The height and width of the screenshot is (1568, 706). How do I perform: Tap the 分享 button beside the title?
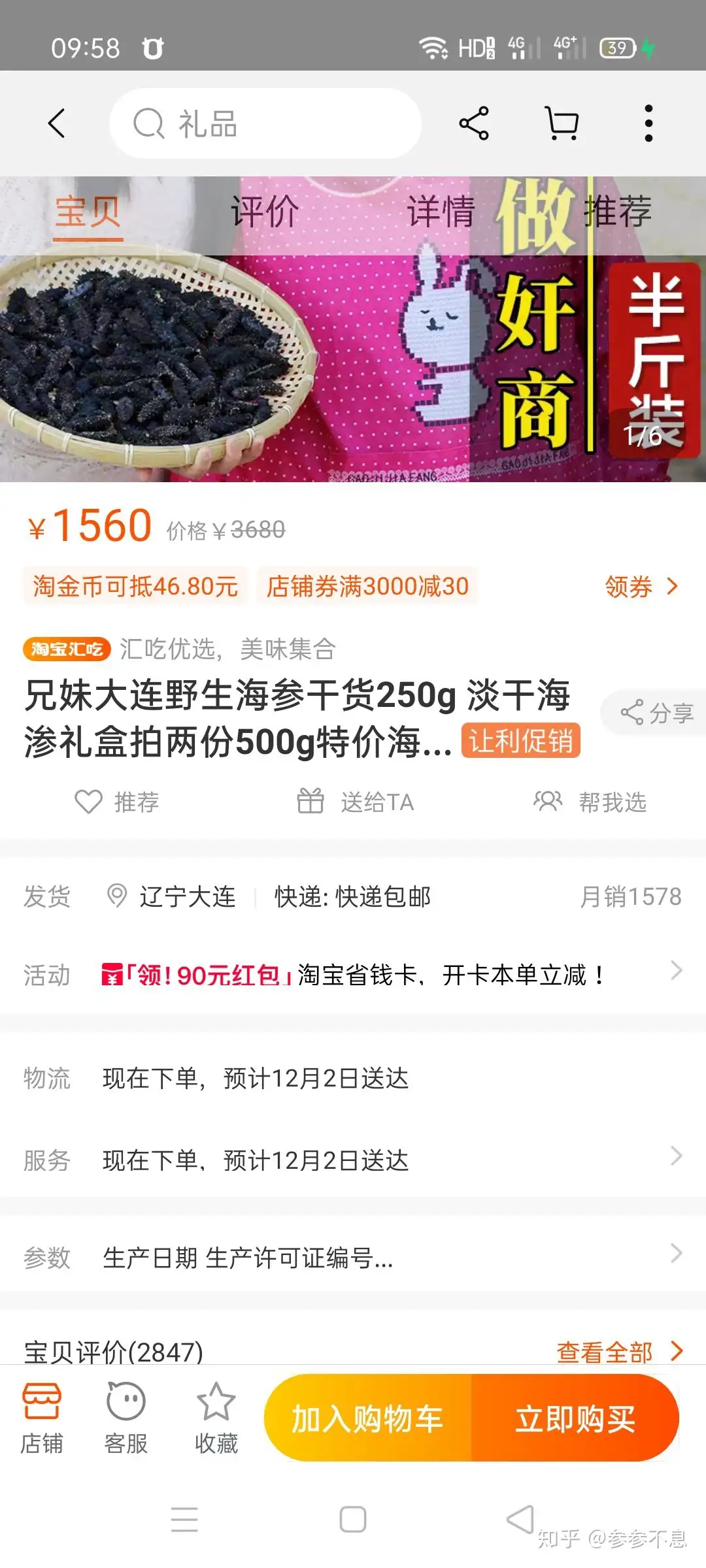coord(656,713)
